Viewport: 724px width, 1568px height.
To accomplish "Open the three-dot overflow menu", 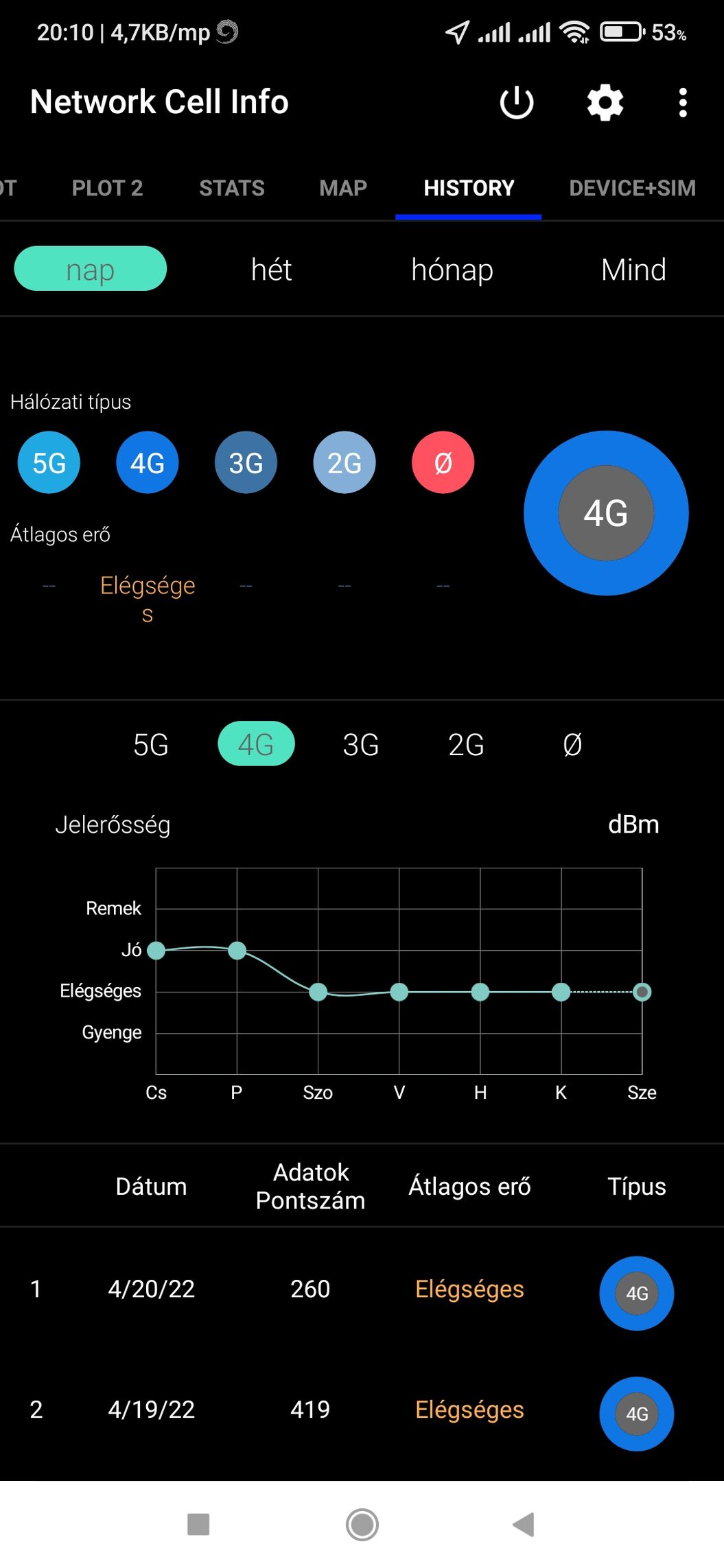I will tap(682, 103).
